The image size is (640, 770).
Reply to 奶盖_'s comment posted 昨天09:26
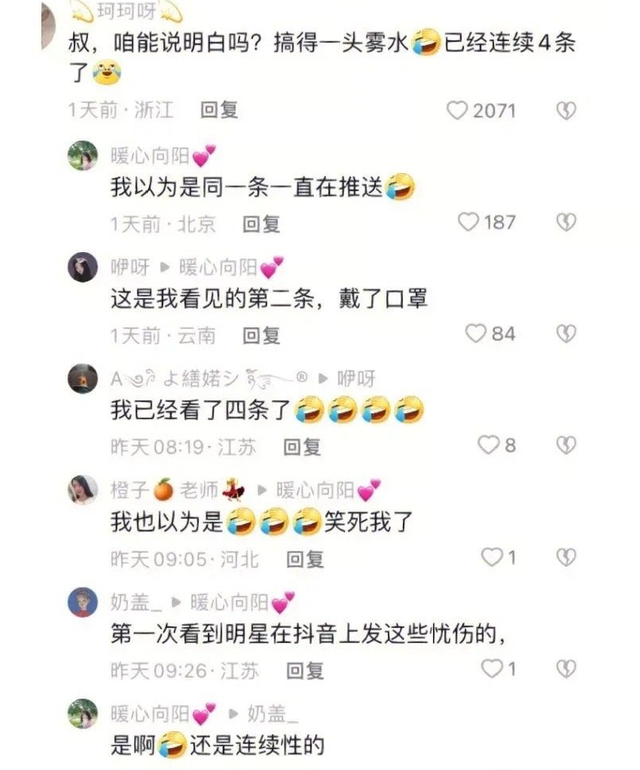coord(303,669)
